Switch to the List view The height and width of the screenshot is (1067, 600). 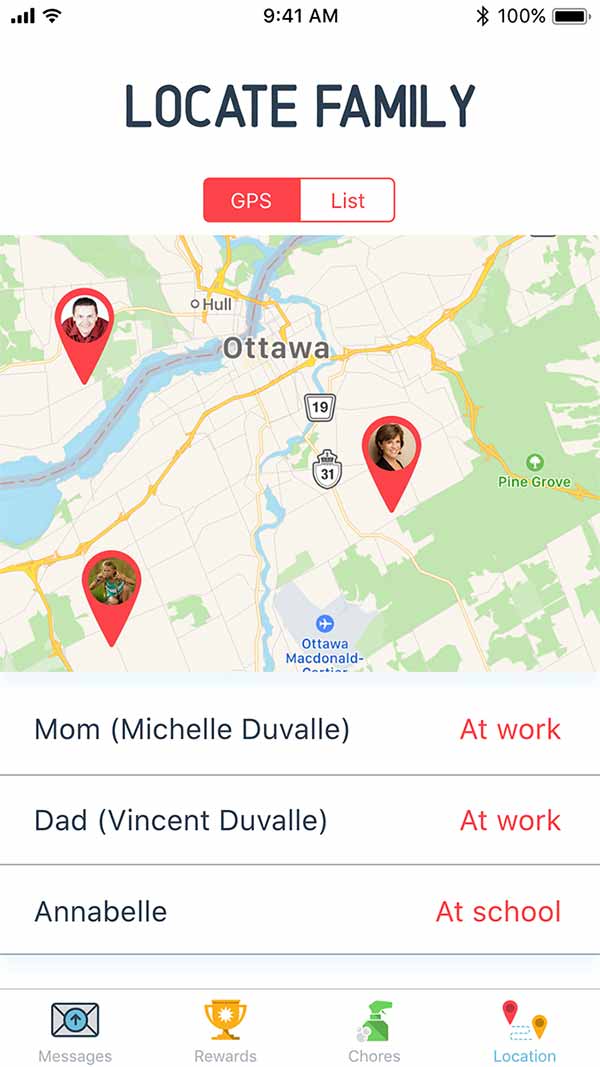(348, 200)
